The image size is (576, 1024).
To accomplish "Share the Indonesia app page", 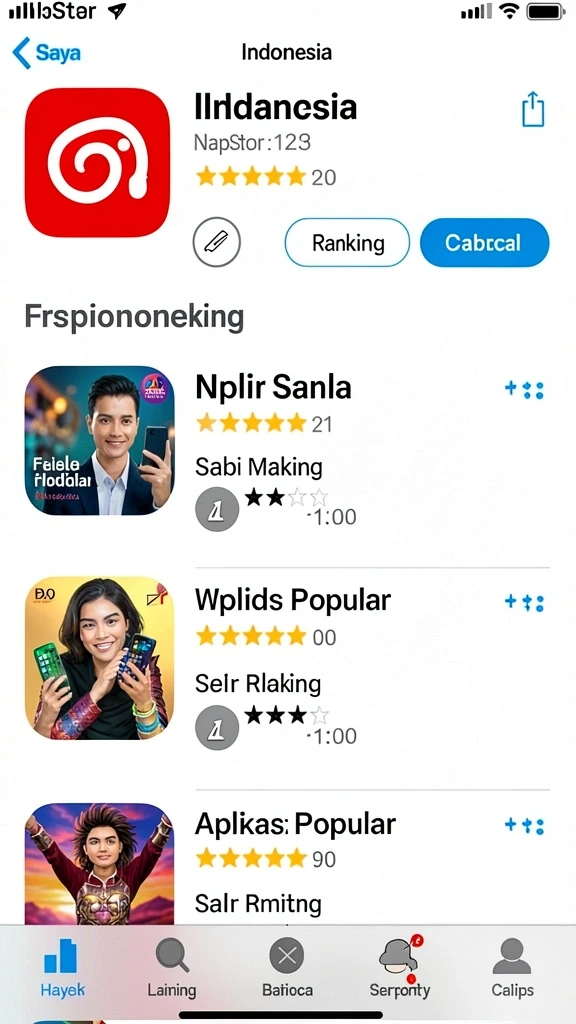I will tap(533, 109).
